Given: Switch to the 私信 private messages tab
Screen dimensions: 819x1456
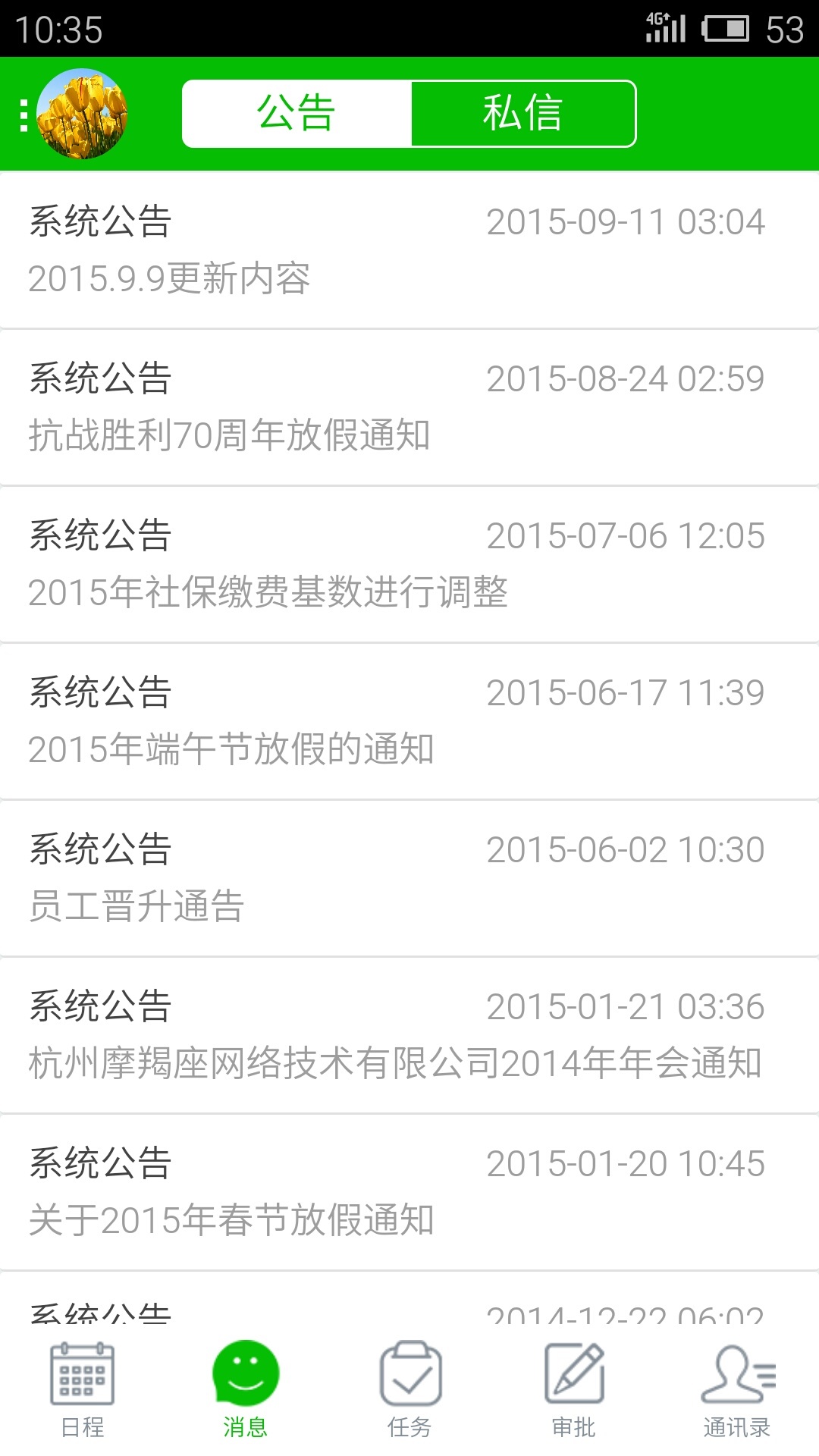Looking at the screenshot, I should coord(522,112).
